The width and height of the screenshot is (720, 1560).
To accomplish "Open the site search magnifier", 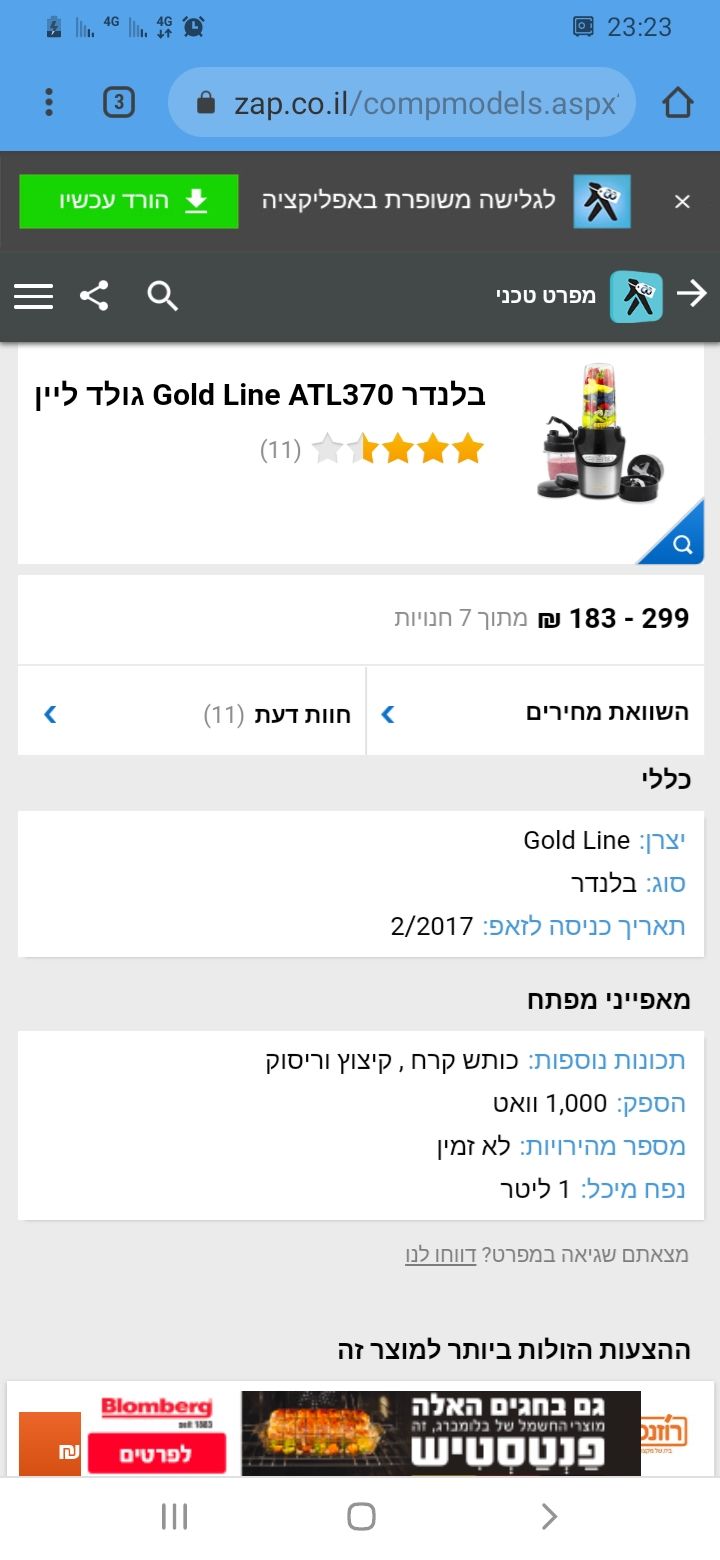I will (162, 296).
